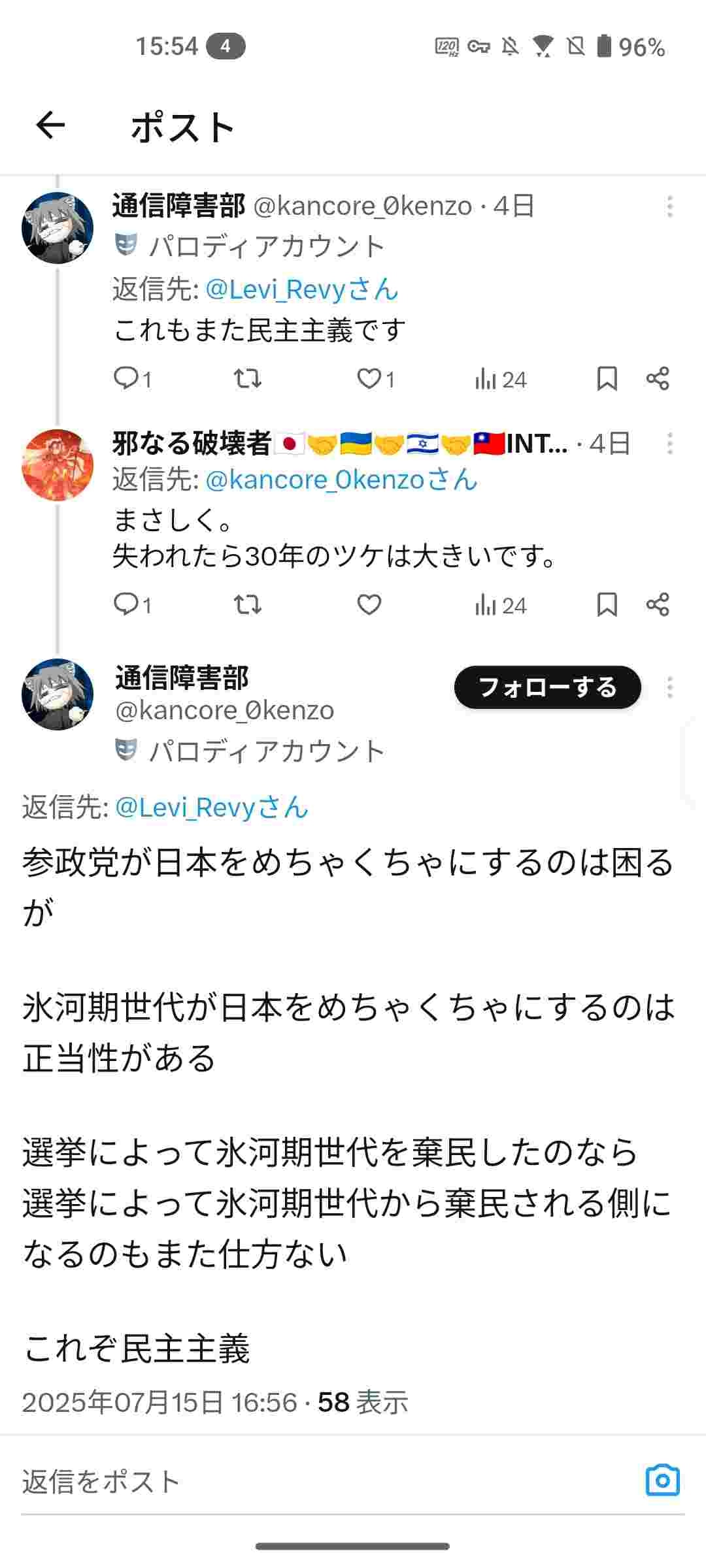The height and width of the screenshot is (1568, 706).
Task: Reply to 邪なる破壊者's comment
Action: pyautogui.click(x=125, y=604)
